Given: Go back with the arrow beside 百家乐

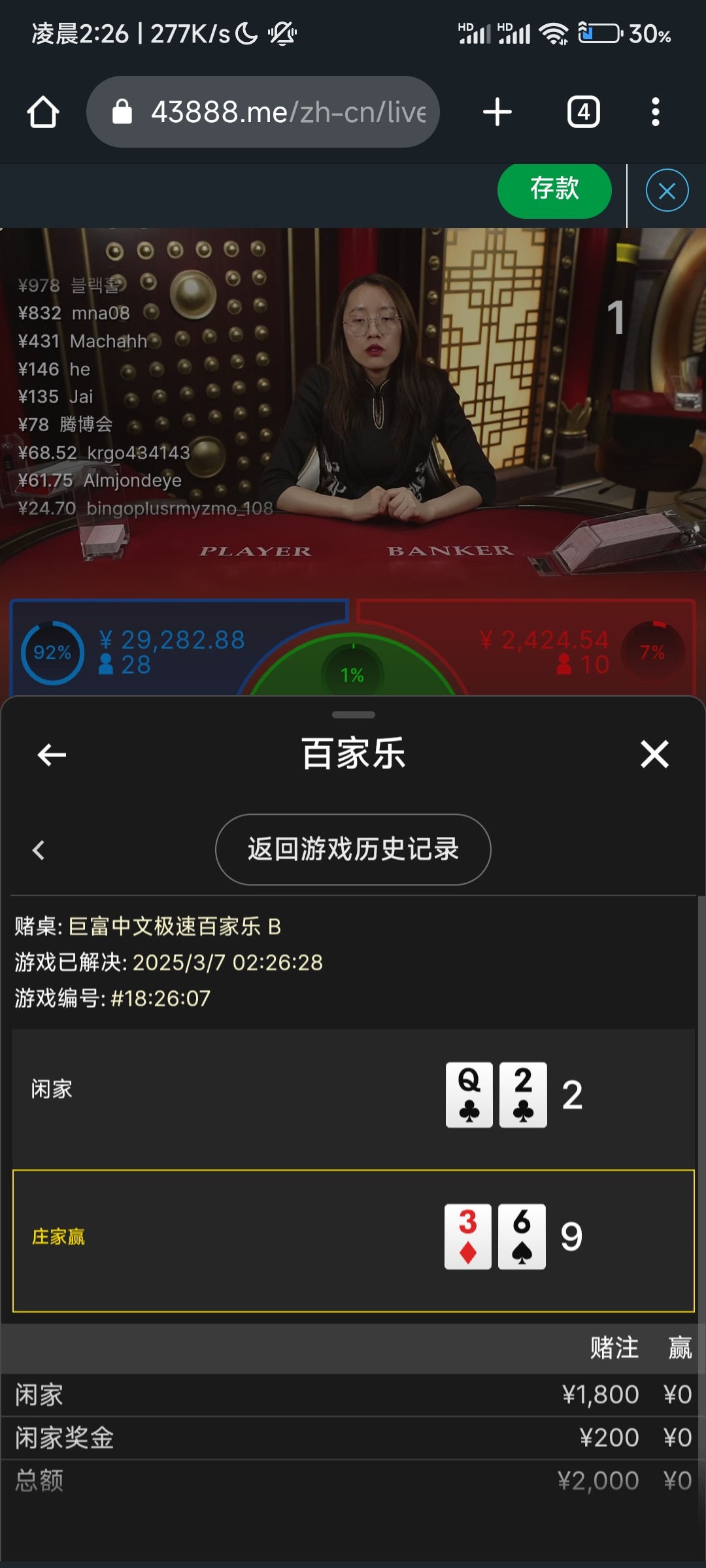Looking at the screenshot, I should tap(52, 755).
